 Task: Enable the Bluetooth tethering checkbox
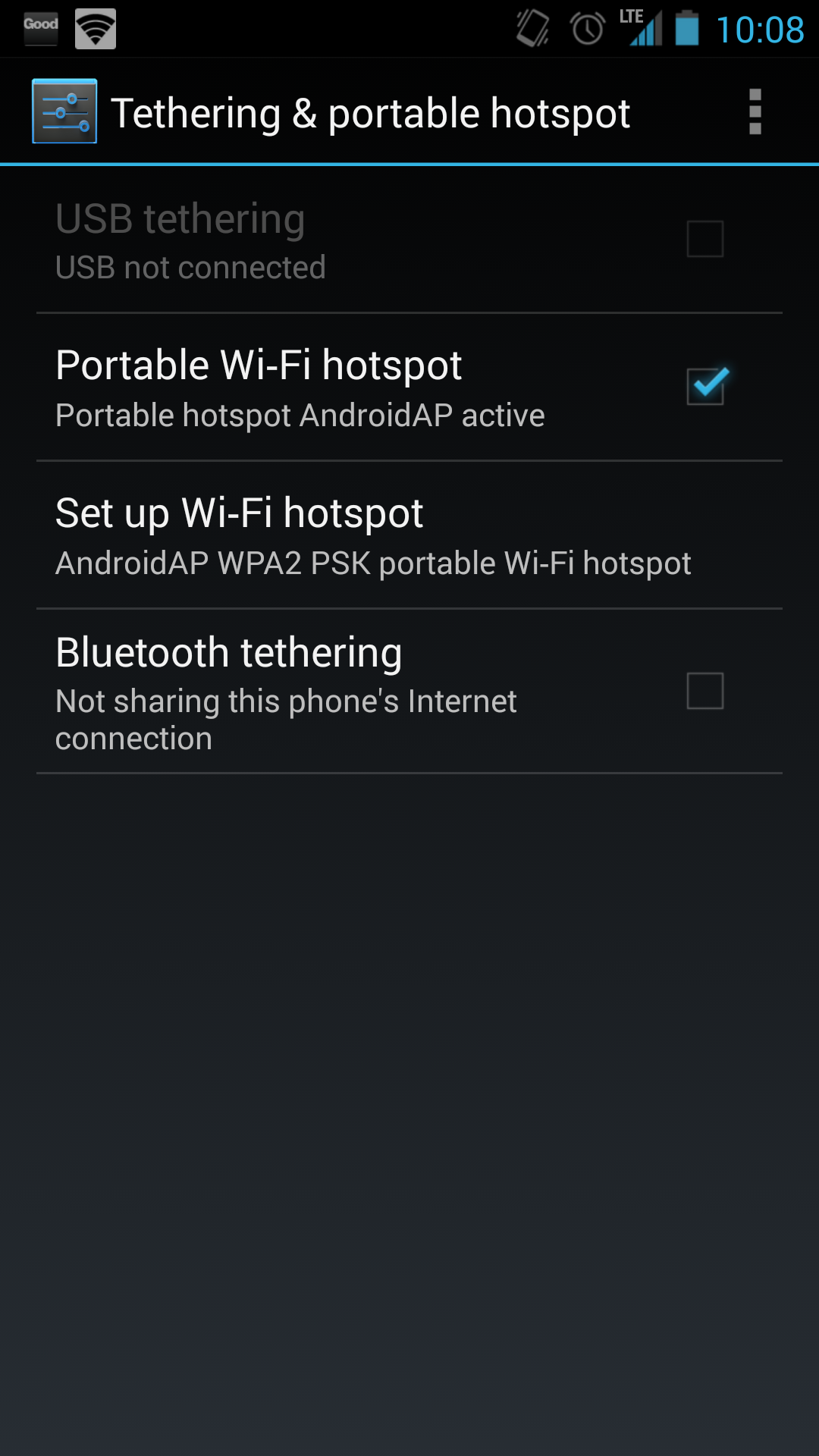click(x=705, y=691)
